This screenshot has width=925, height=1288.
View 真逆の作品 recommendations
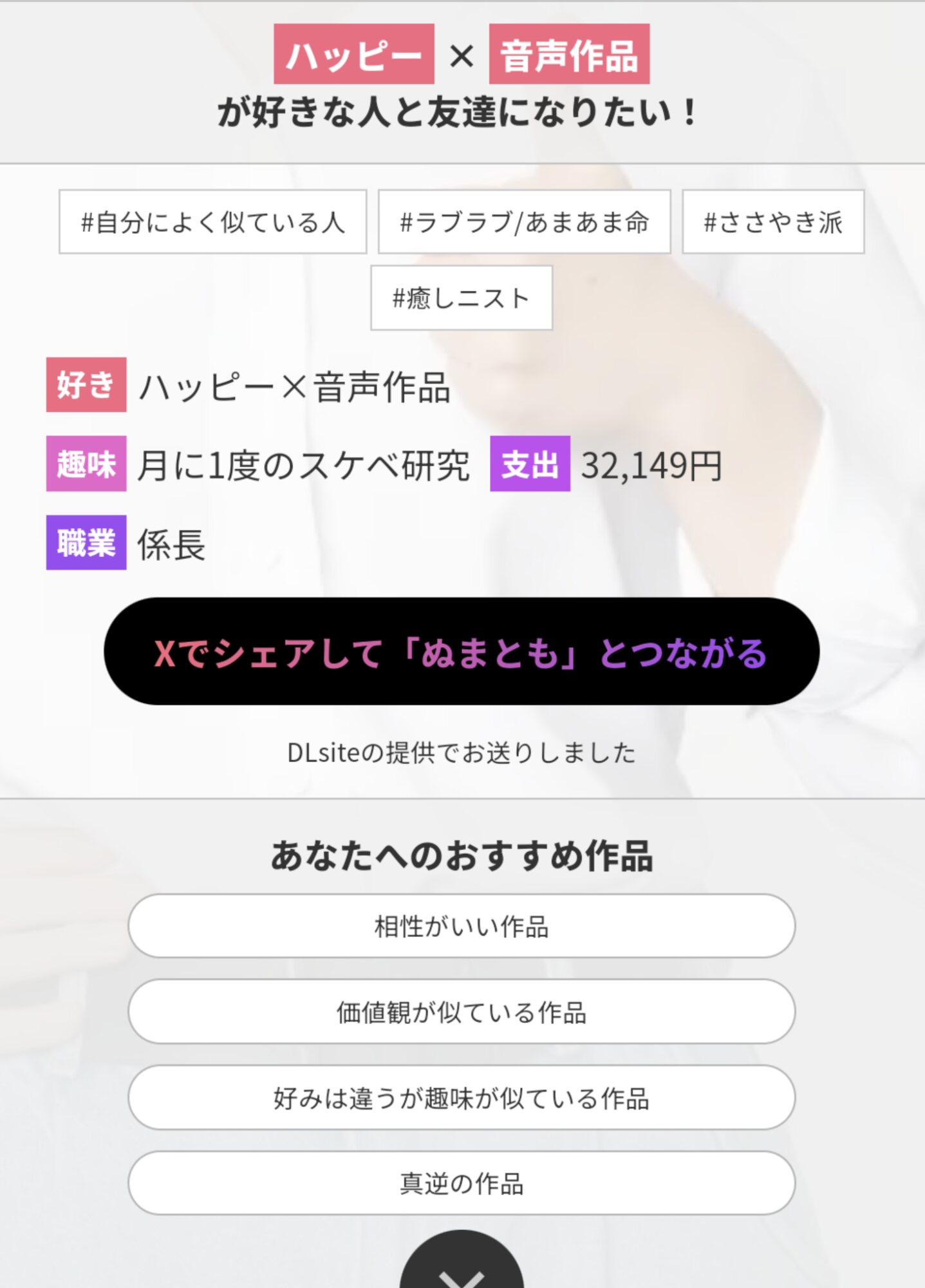pos(462,1183)
